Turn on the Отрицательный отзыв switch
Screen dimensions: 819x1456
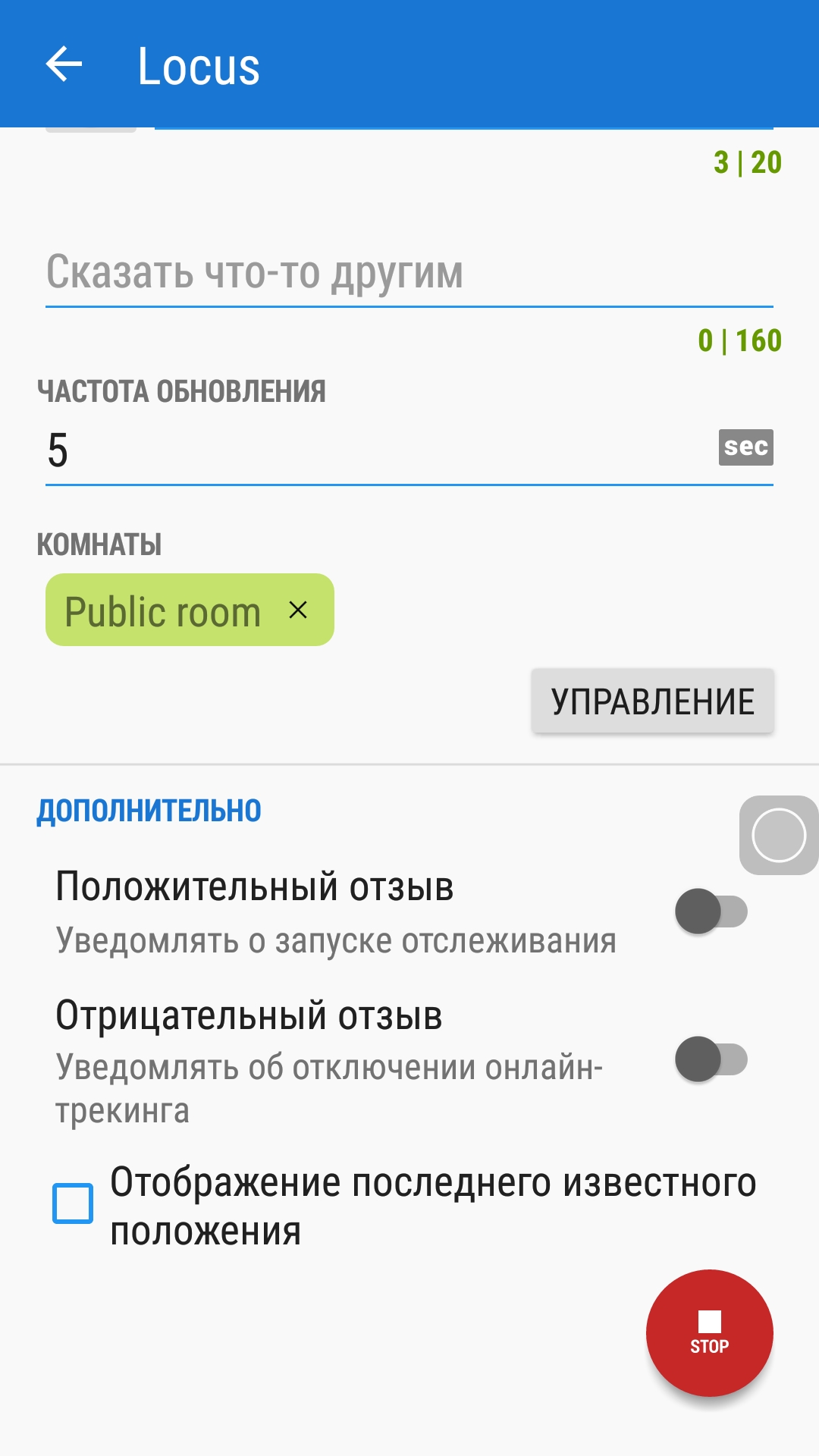pyautogui.click(x=711, y=1059)
